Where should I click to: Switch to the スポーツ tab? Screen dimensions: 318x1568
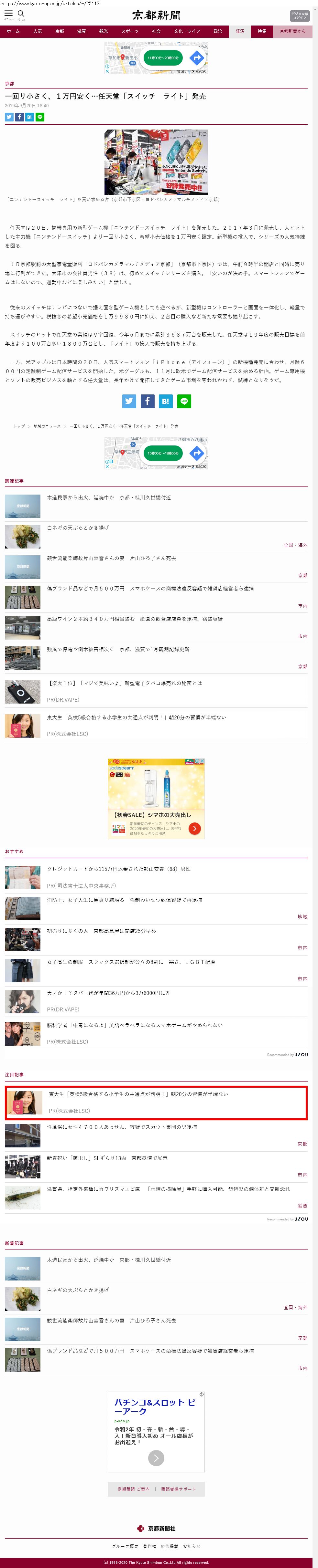[130, 31]
